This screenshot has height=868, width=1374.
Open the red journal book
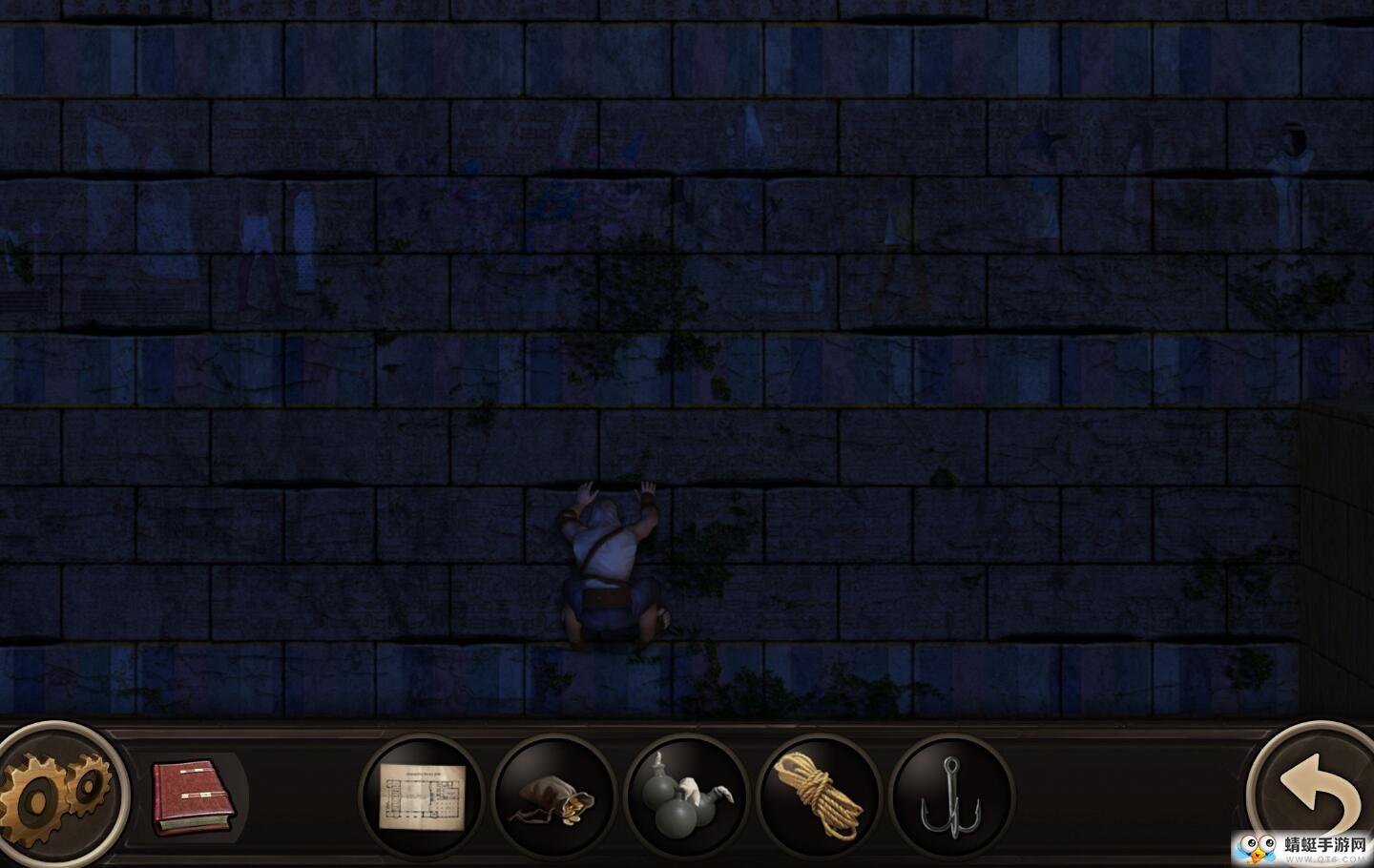pyautogui.click(x=193, y=796)
